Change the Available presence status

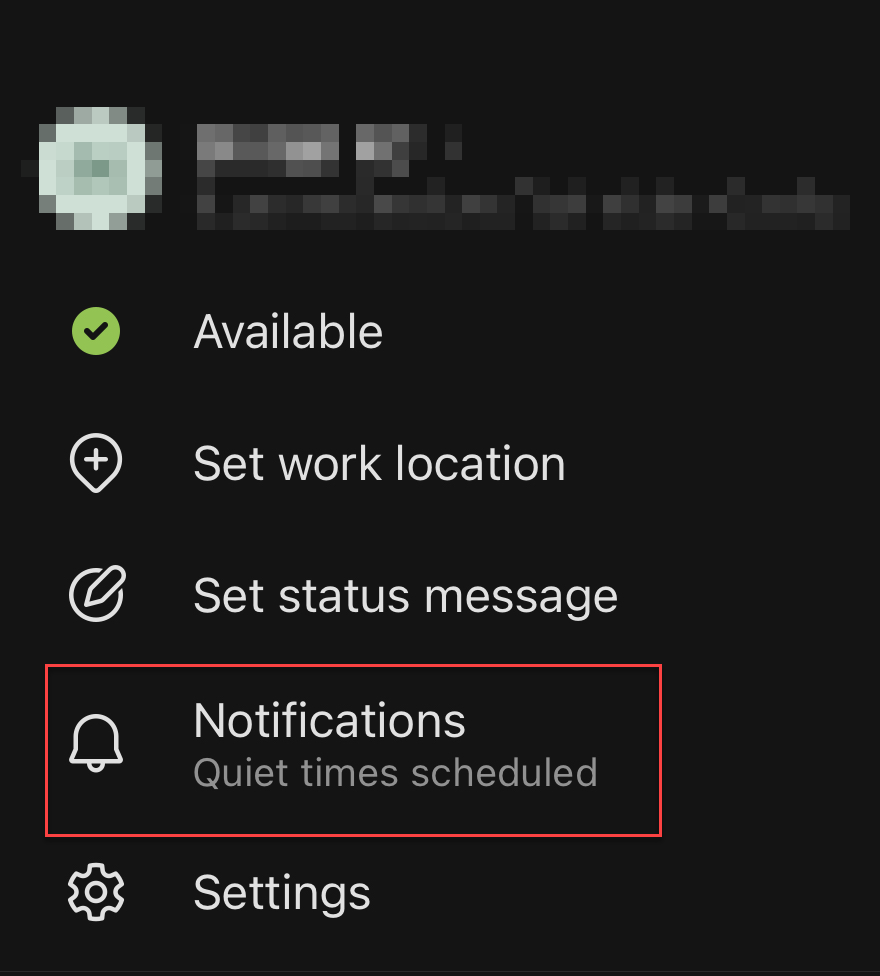click(288, 332)
